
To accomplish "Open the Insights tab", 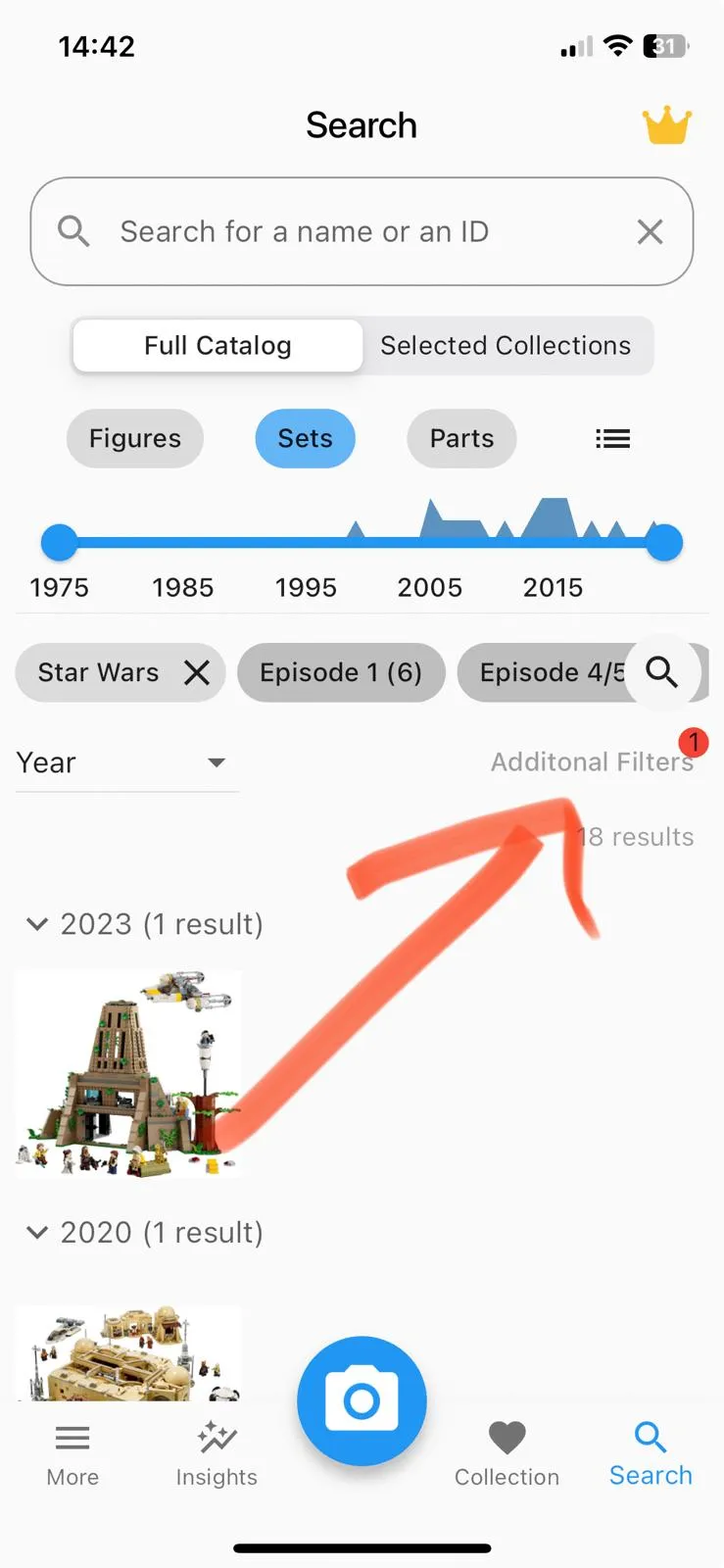I will tap(217, 1454).
